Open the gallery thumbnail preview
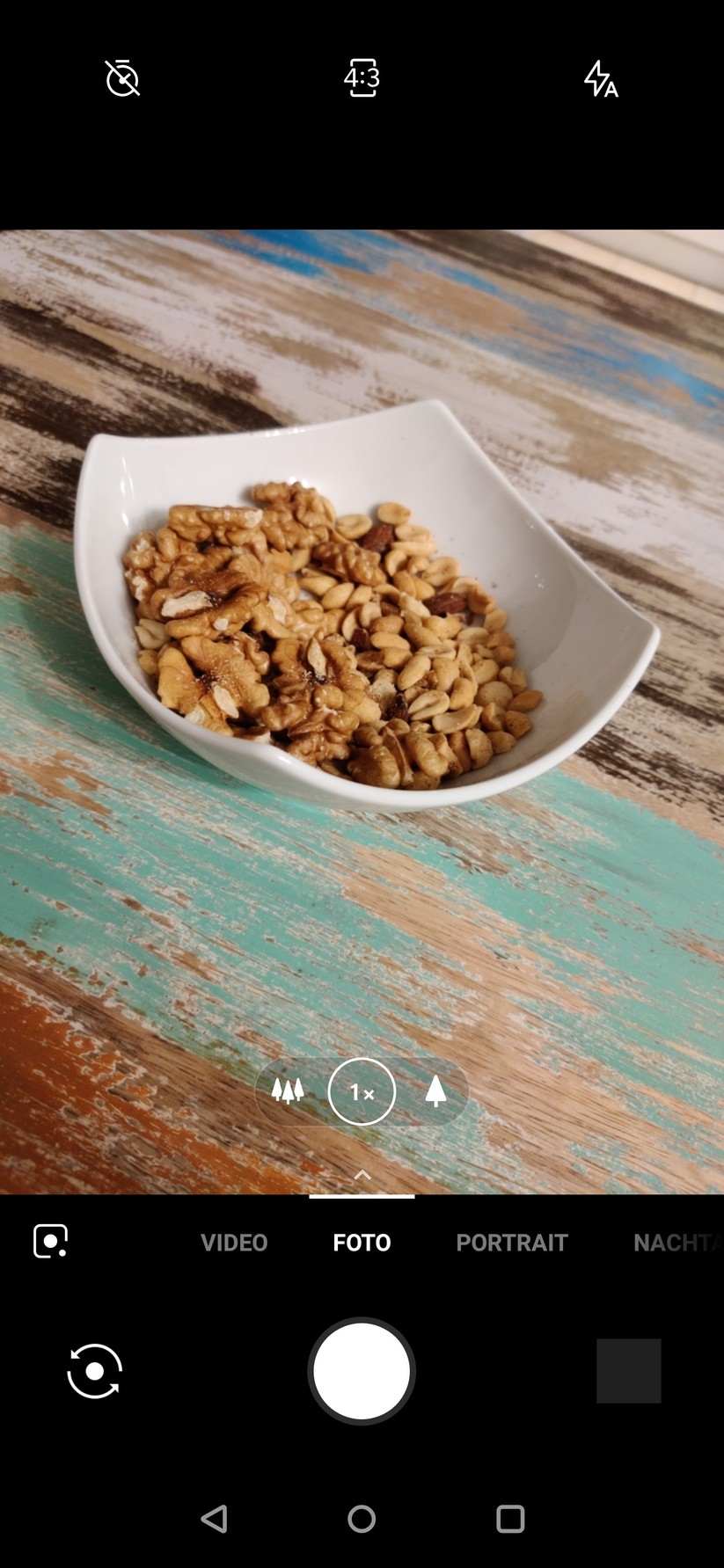 coord(626,1370)
